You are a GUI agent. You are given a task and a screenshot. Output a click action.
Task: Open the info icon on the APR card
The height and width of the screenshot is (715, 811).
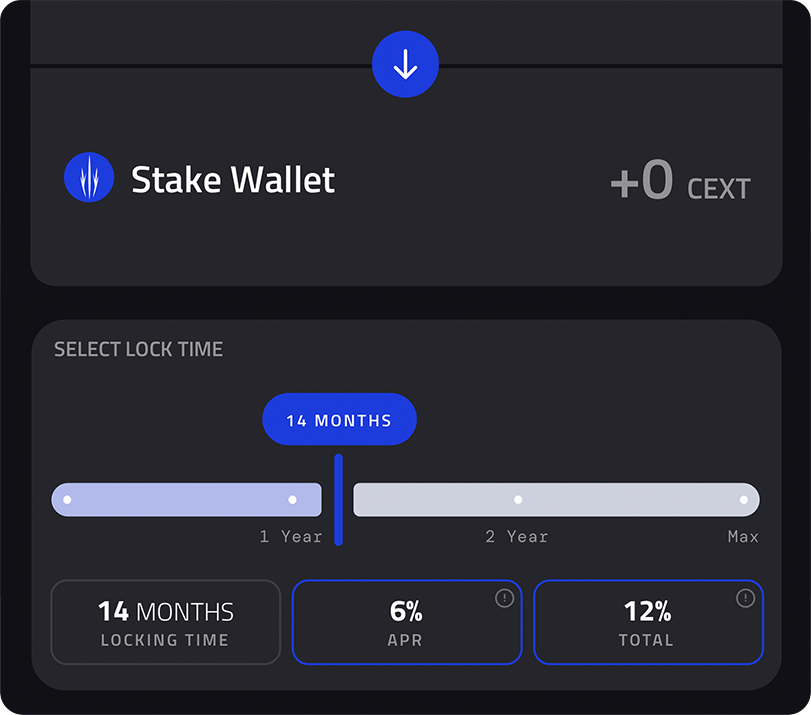click(504, 598)
